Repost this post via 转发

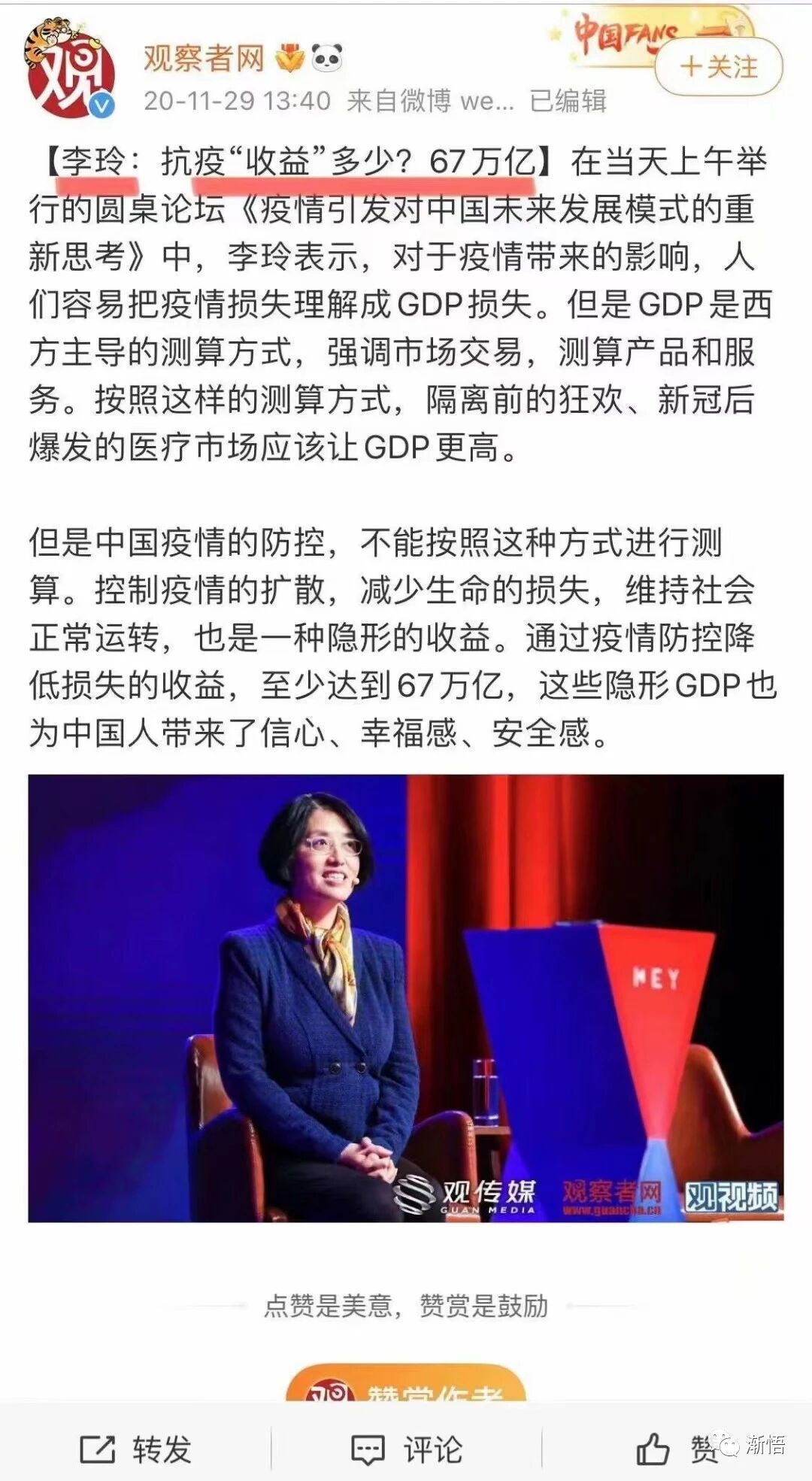136,1449
